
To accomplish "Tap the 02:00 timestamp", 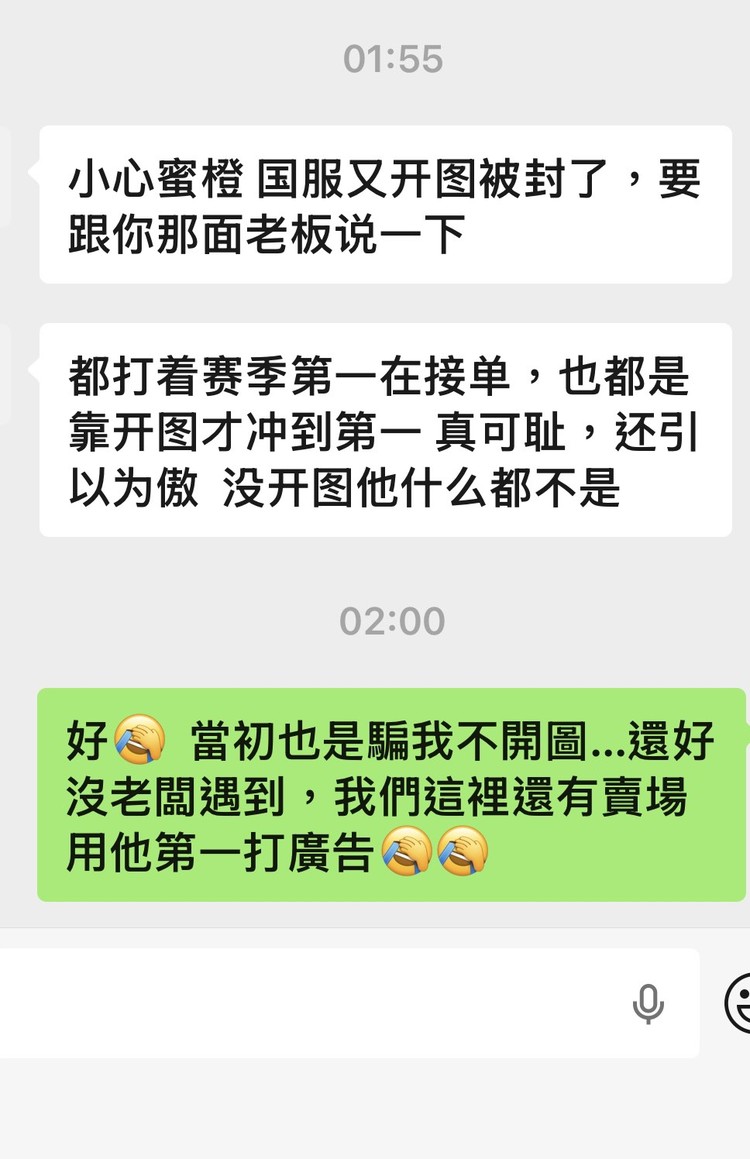I will click(x=392, y=620).
